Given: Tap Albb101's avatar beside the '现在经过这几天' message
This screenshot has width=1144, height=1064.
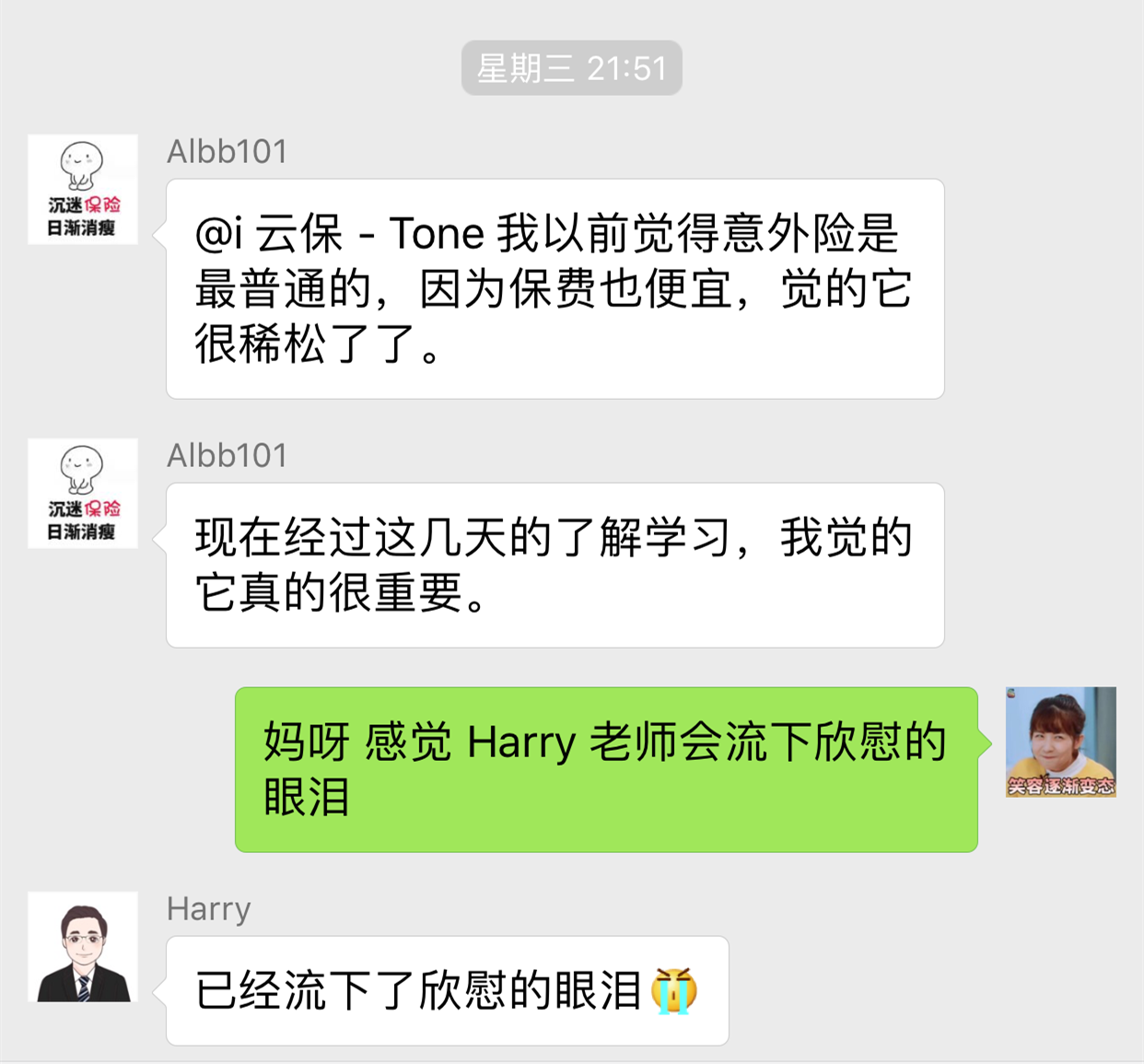Looking at the screenshot, I should click(x=83, y=494).
